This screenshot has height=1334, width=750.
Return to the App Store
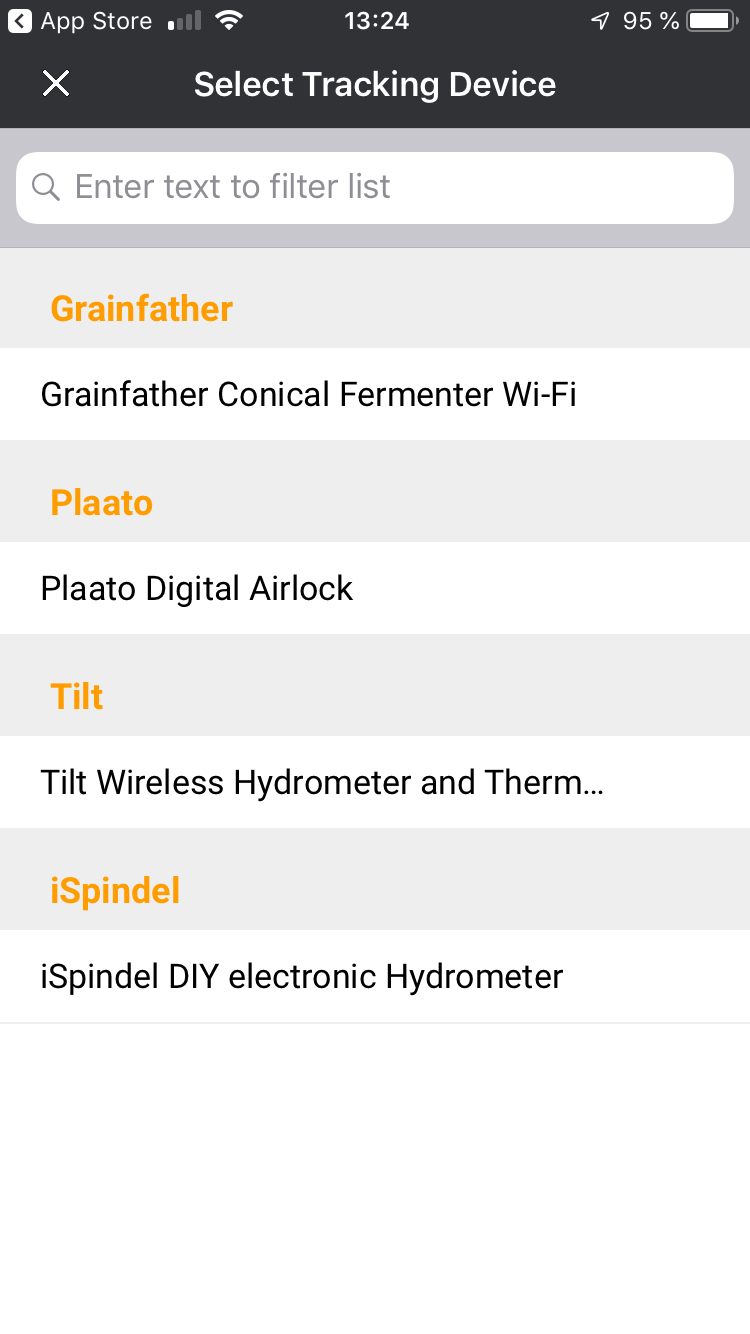pyautogui.click(x=80, y=21)
